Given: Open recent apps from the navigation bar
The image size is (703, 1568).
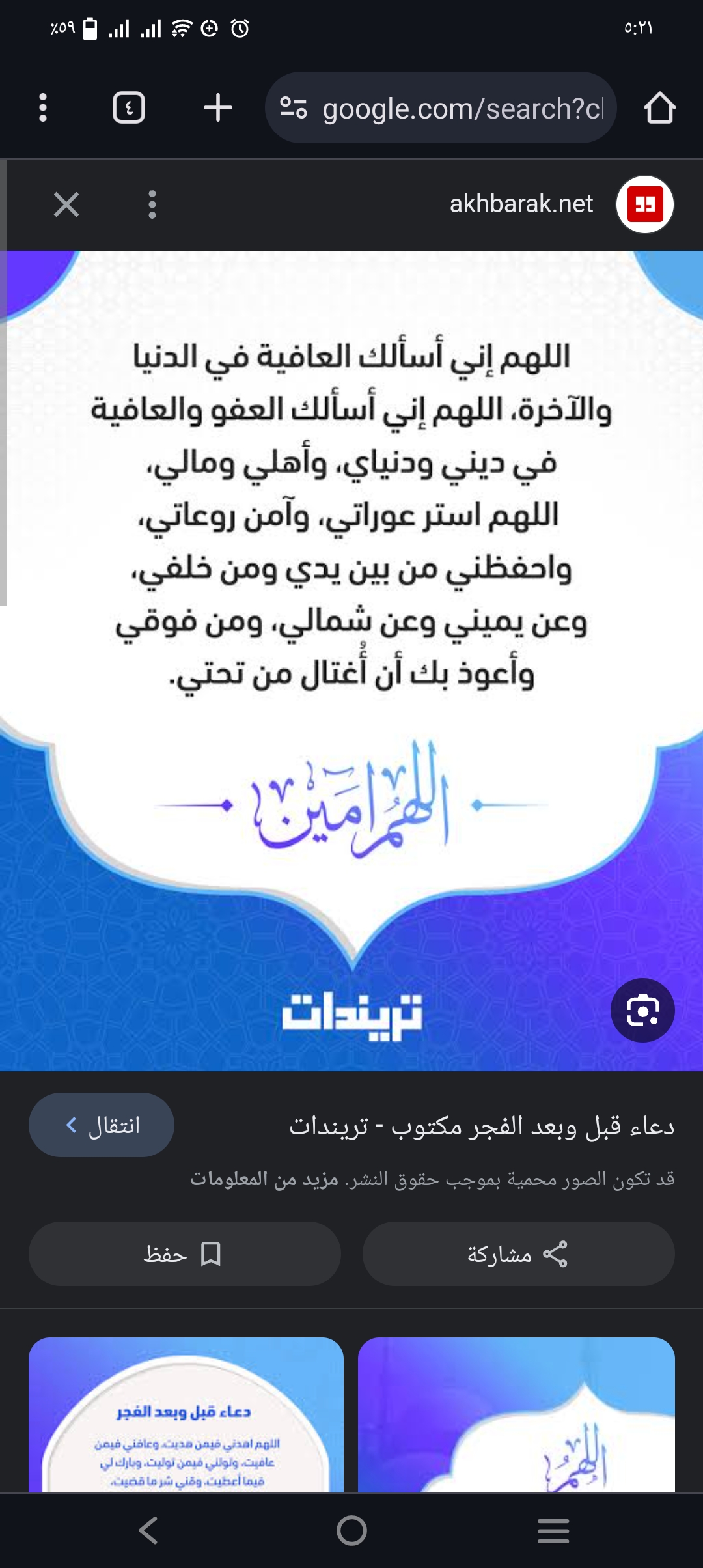Looking at the screenshot, I should (553, 1530).
